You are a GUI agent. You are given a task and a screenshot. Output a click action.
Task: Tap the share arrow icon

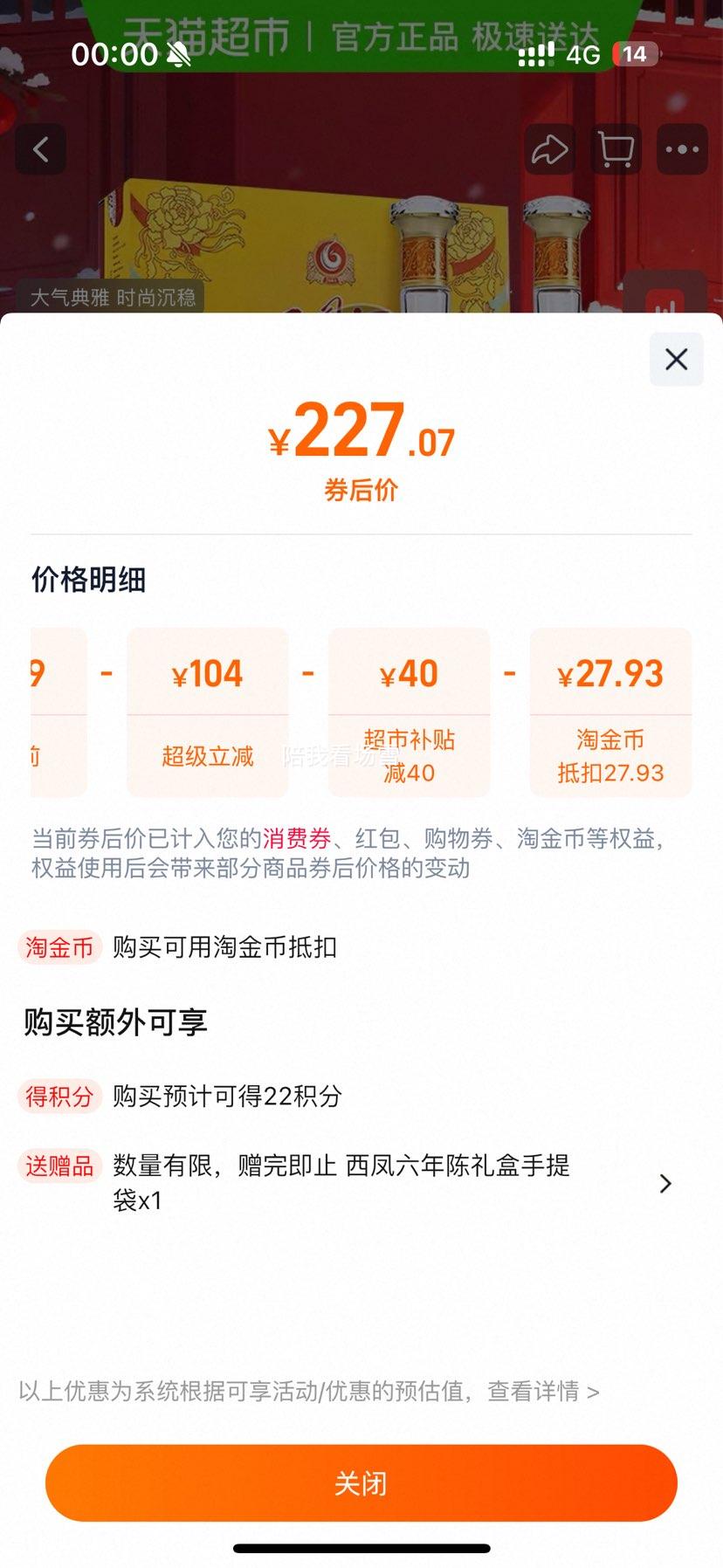[549, 148]
